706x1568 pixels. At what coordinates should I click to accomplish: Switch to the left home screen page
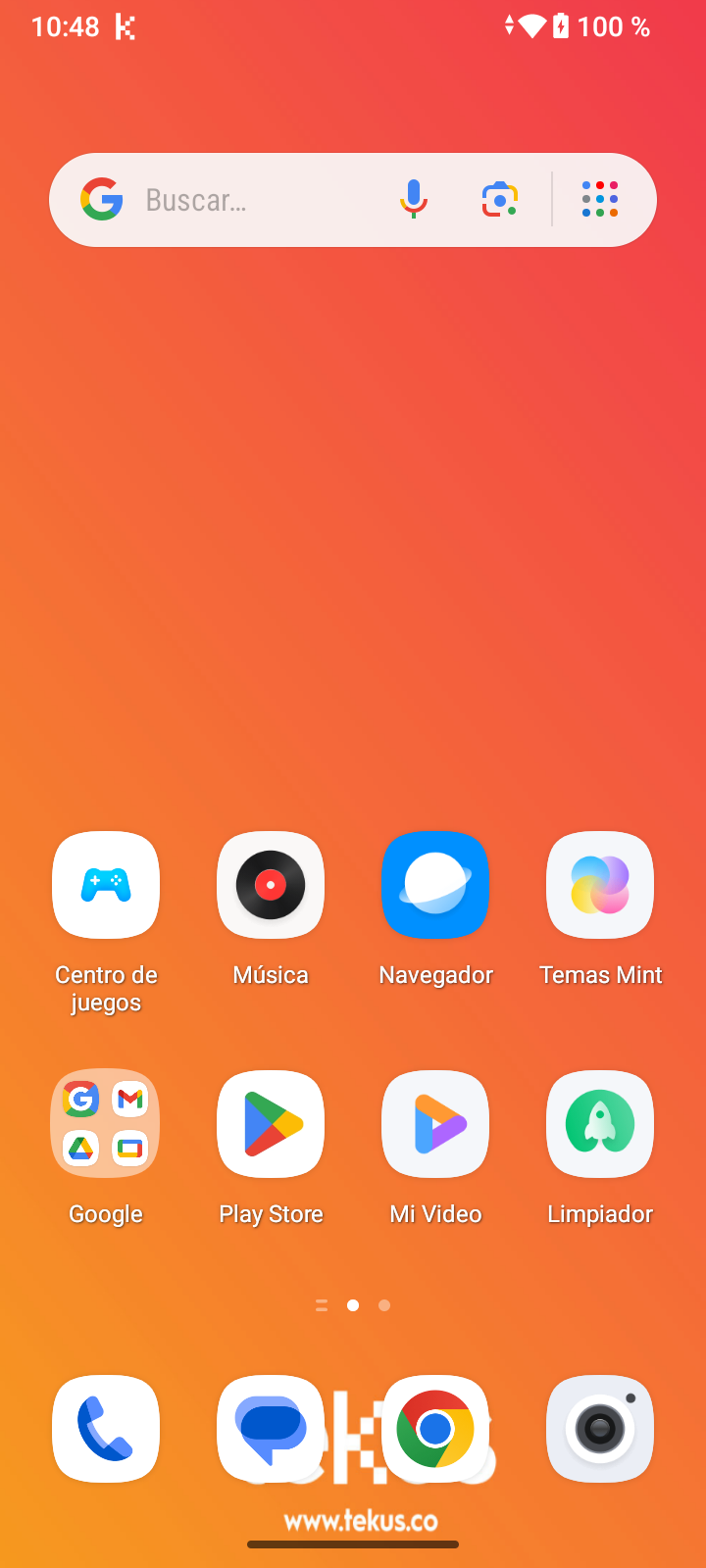(x=321, y=1305)
